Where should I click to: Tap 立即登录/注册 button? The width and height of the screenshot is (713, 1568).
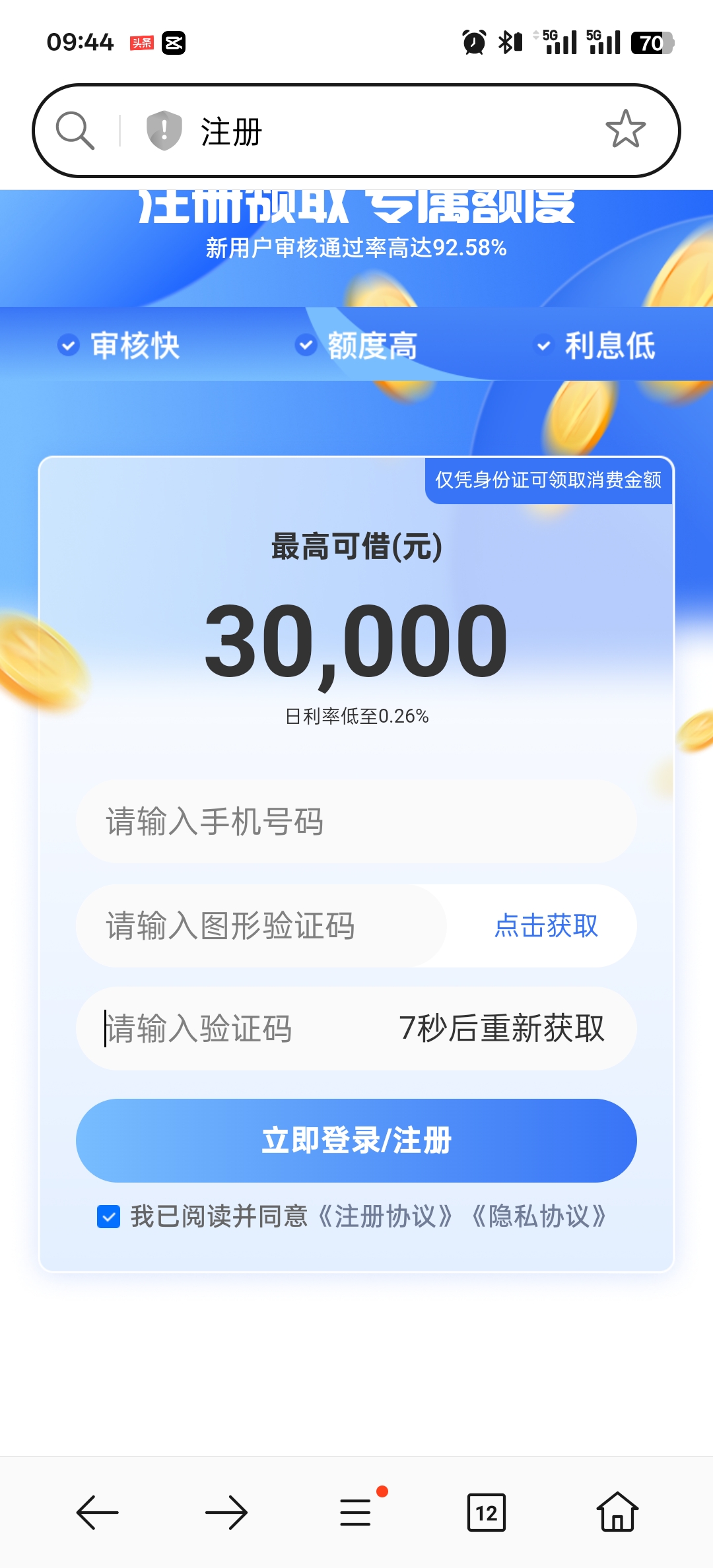click(x=356, y=1140)
